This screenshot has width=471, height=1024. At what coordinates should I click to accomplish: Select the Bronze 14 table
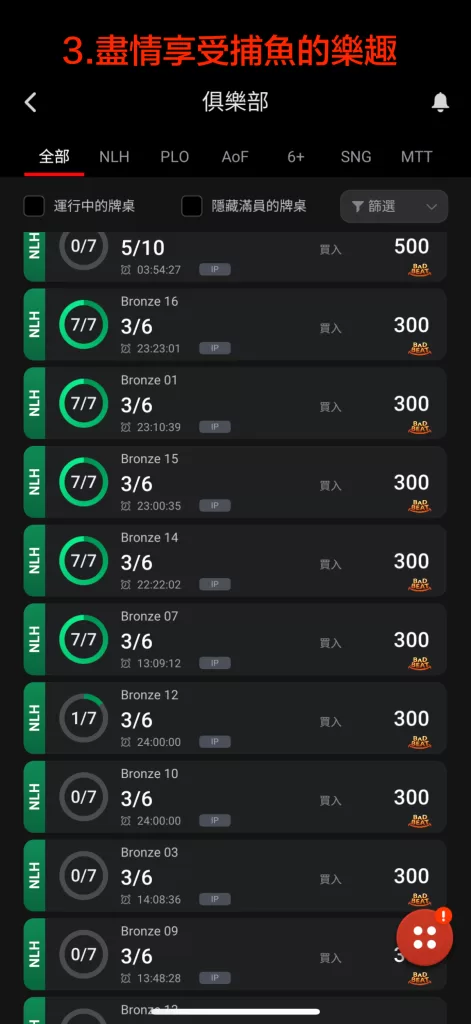point(235,560)
